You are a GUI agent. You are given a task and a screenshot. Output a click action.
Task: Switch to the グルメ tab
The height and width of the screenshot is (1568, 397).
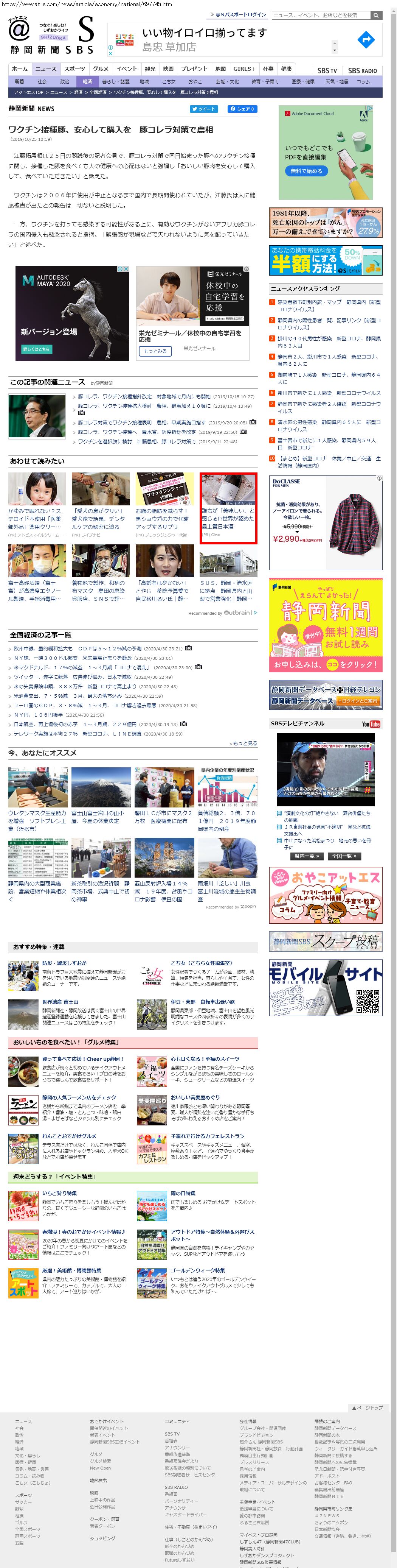coord(100,69)
